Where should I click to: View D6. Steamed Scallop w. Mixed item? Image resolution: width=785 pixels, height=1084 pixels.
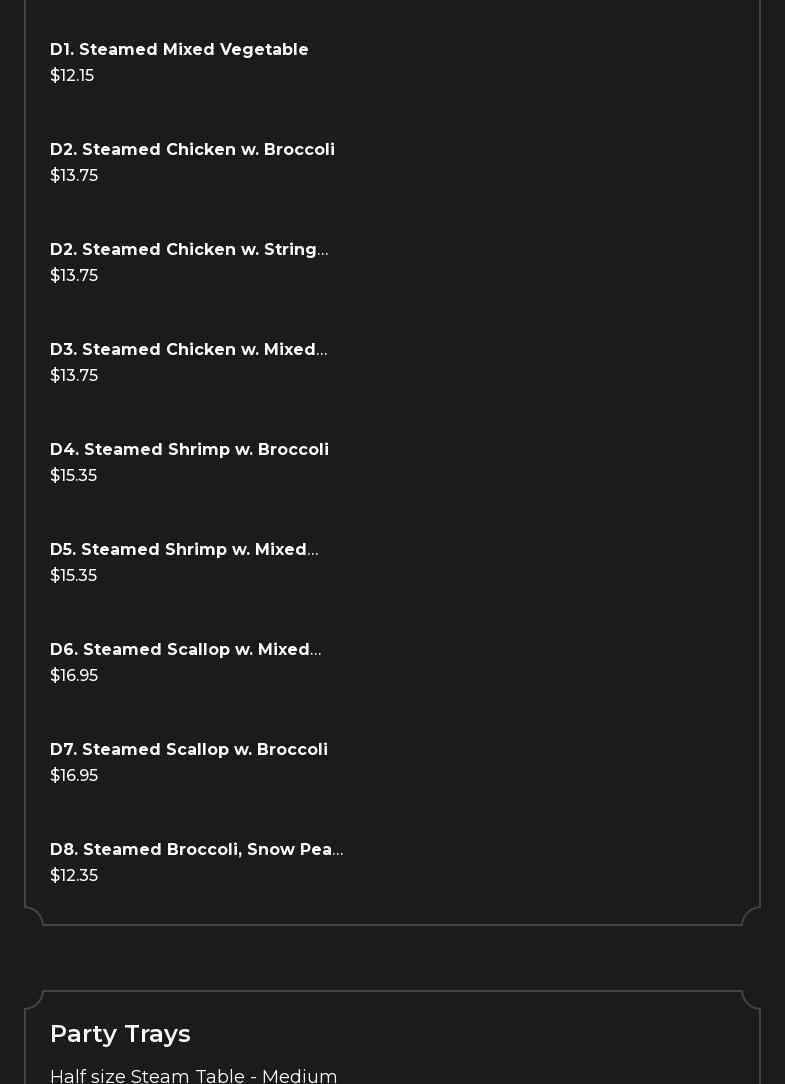point(185,650)
